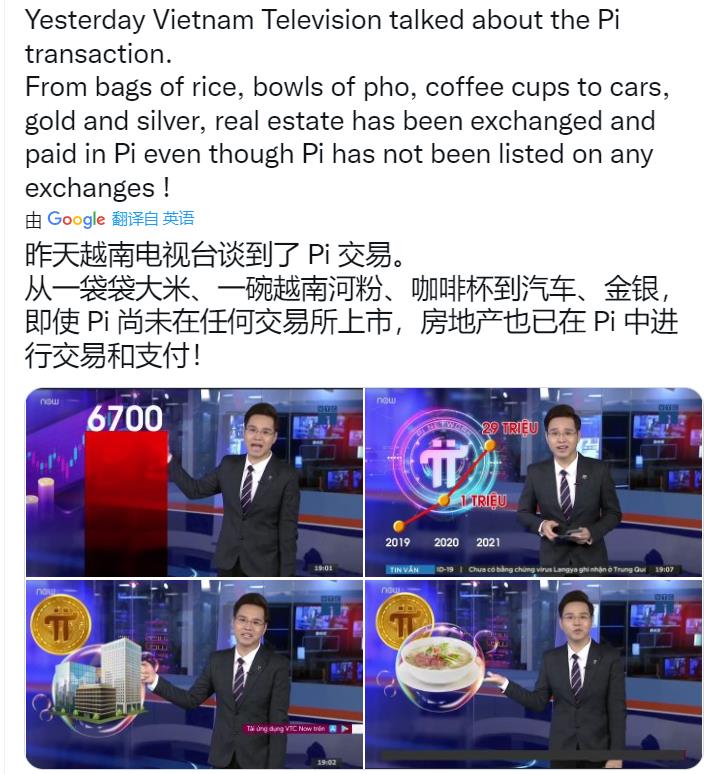Image resolution: width=715 pixels, height=774 pixels.
Task: Open the photo with the Pi coin and buildings
Action: coord(194,674)
